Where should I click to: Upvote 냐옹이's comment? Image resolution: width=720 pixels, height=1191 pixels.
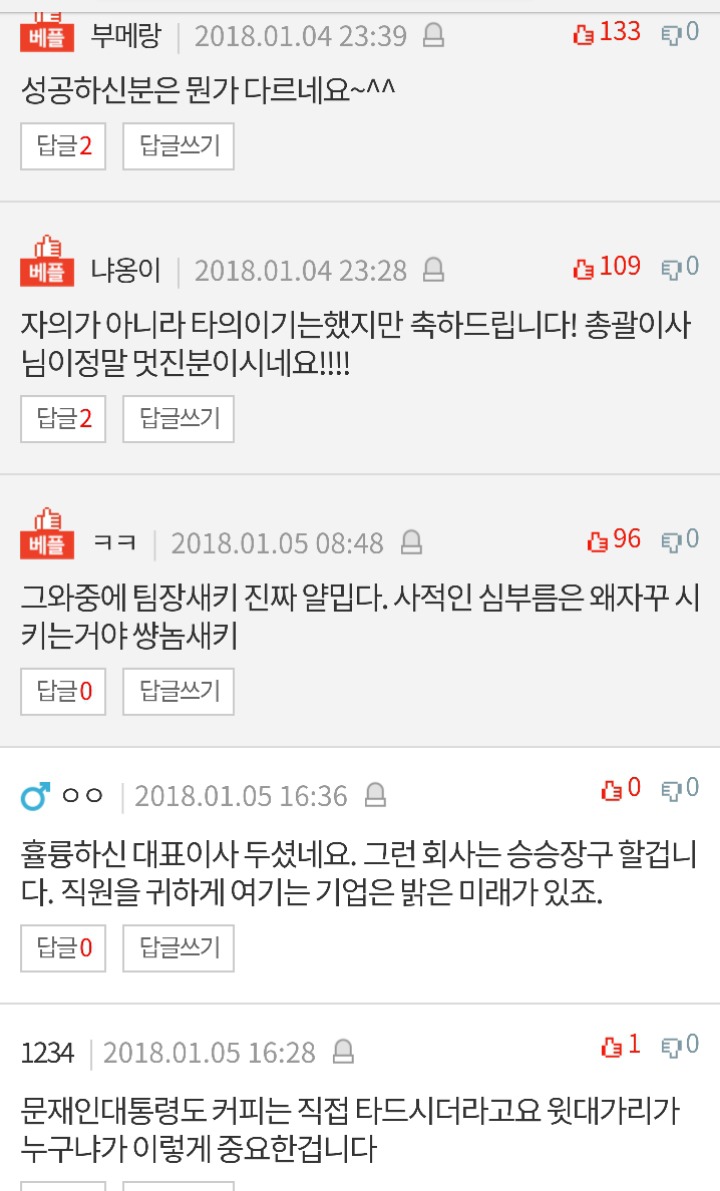[583, 269]
